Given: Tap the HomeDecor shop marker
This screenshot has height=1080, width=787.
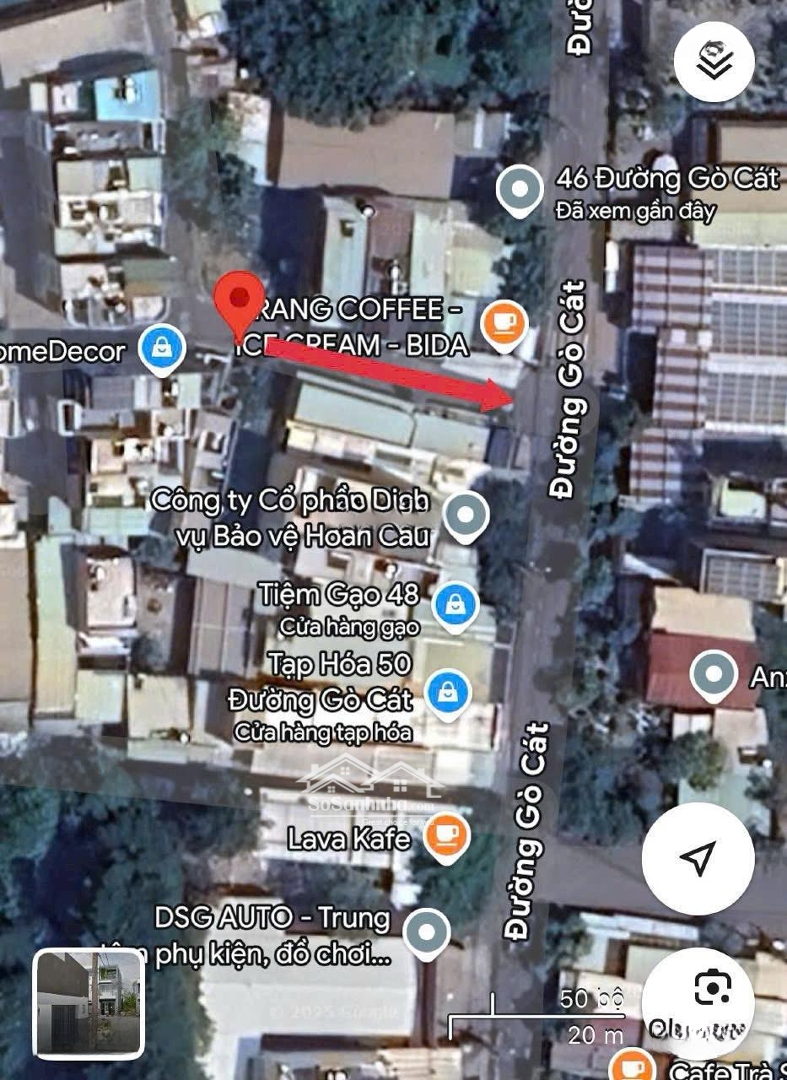Looking at the screenshot, I should tap(159, 348).
